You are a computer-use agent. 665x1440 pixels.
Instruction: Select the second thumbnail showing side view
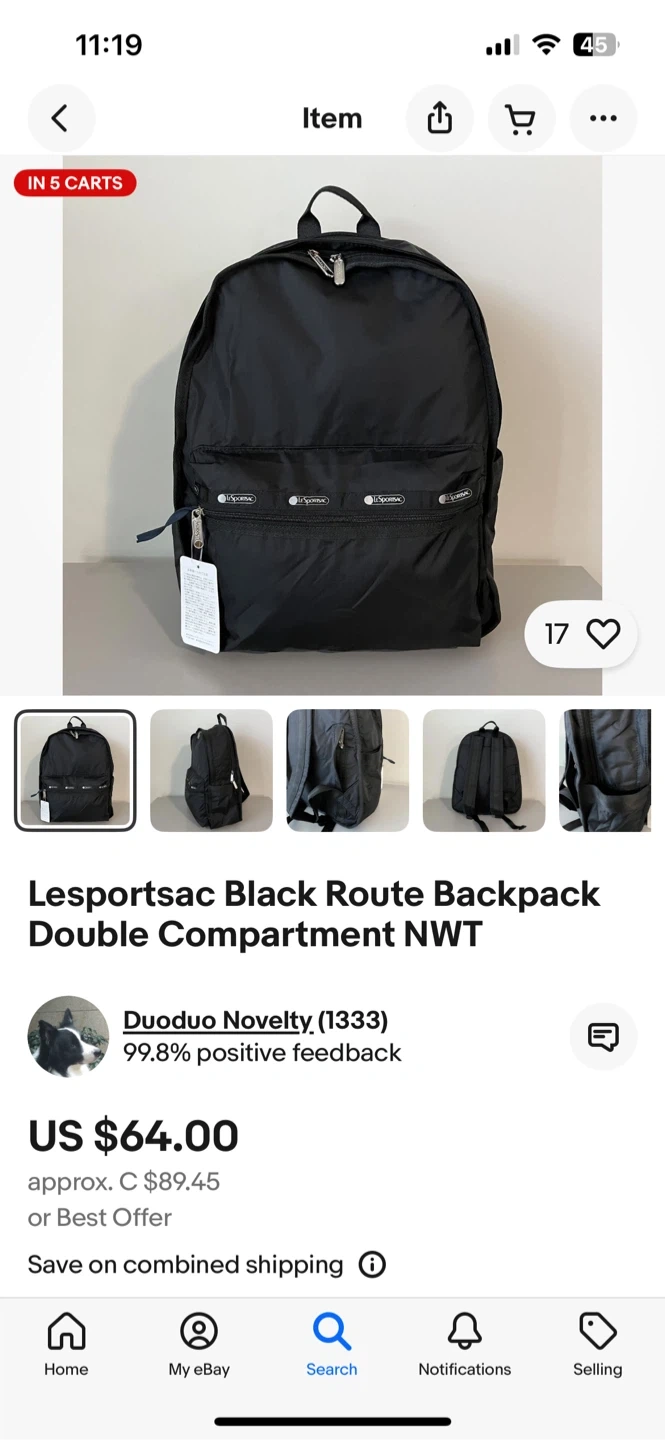click(211, 770)
